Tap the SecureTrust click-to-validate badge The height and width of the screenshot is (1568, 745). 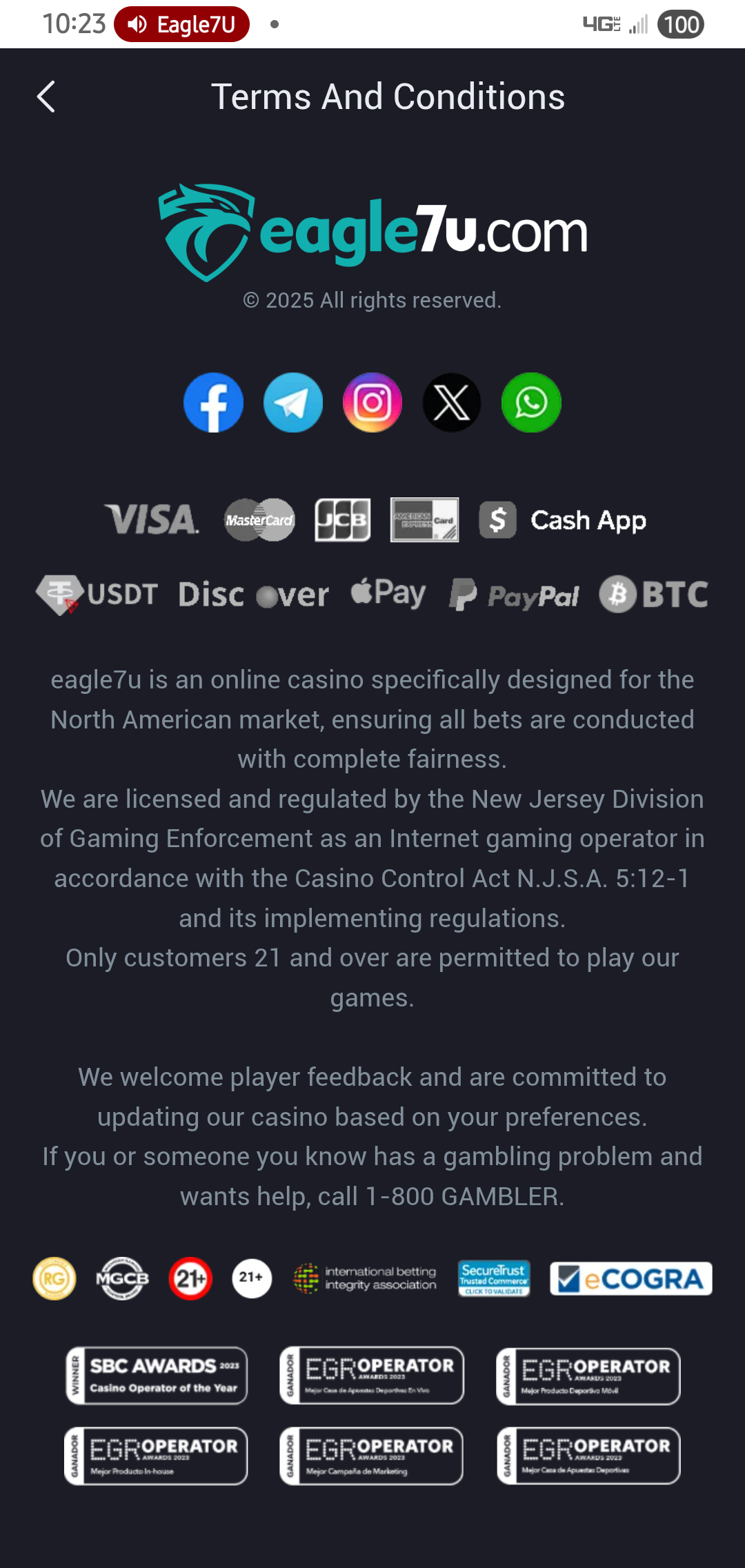[x=494, y=1278]
